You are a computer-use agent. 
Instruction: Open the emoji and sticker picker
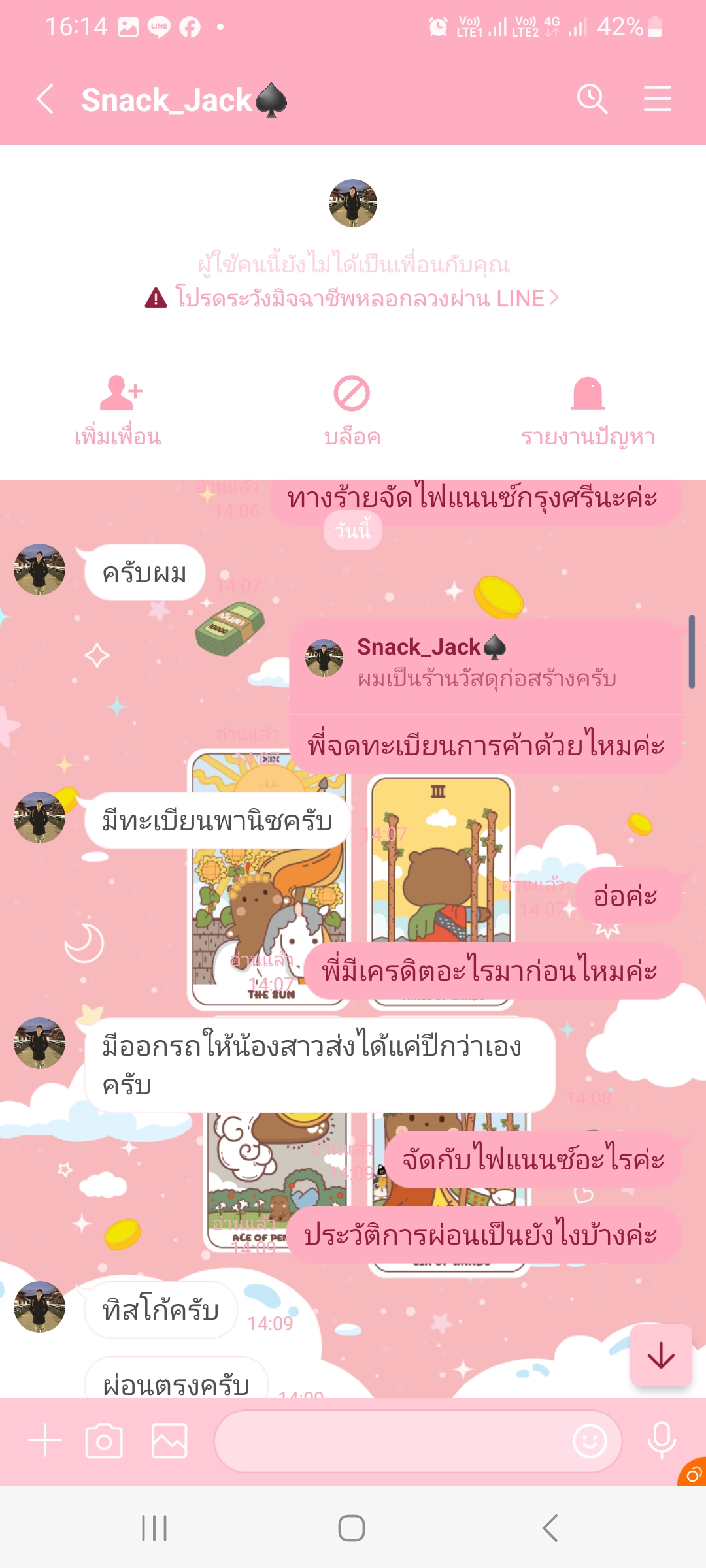tap(590, 1441)
